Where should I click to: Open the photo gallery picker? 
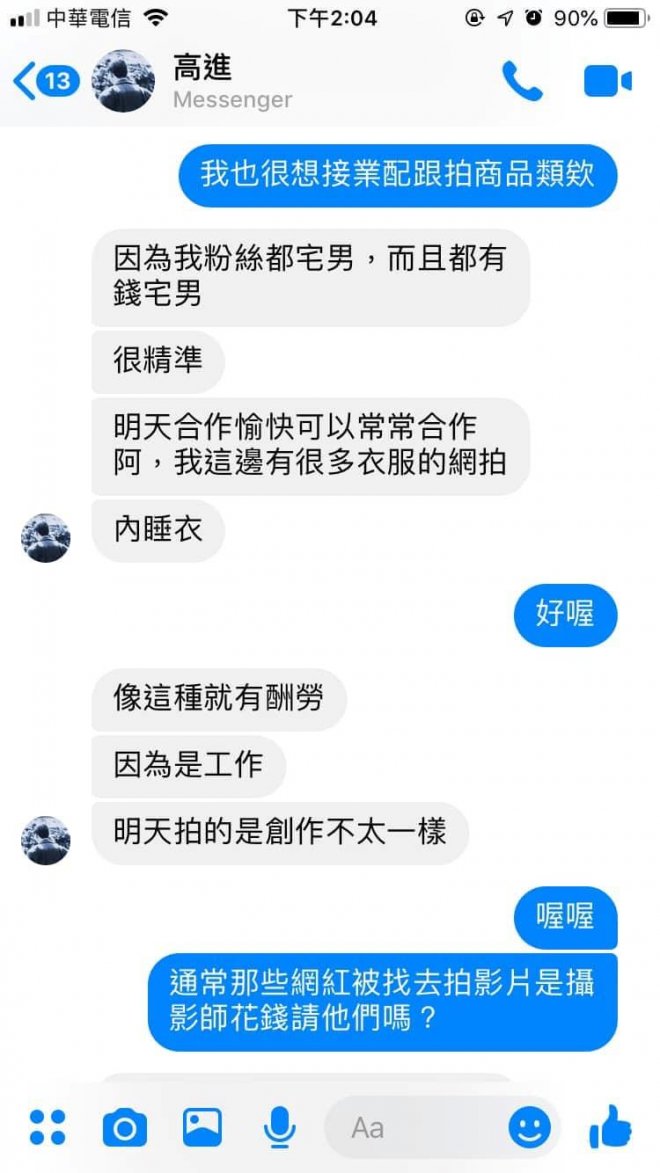202,1128
